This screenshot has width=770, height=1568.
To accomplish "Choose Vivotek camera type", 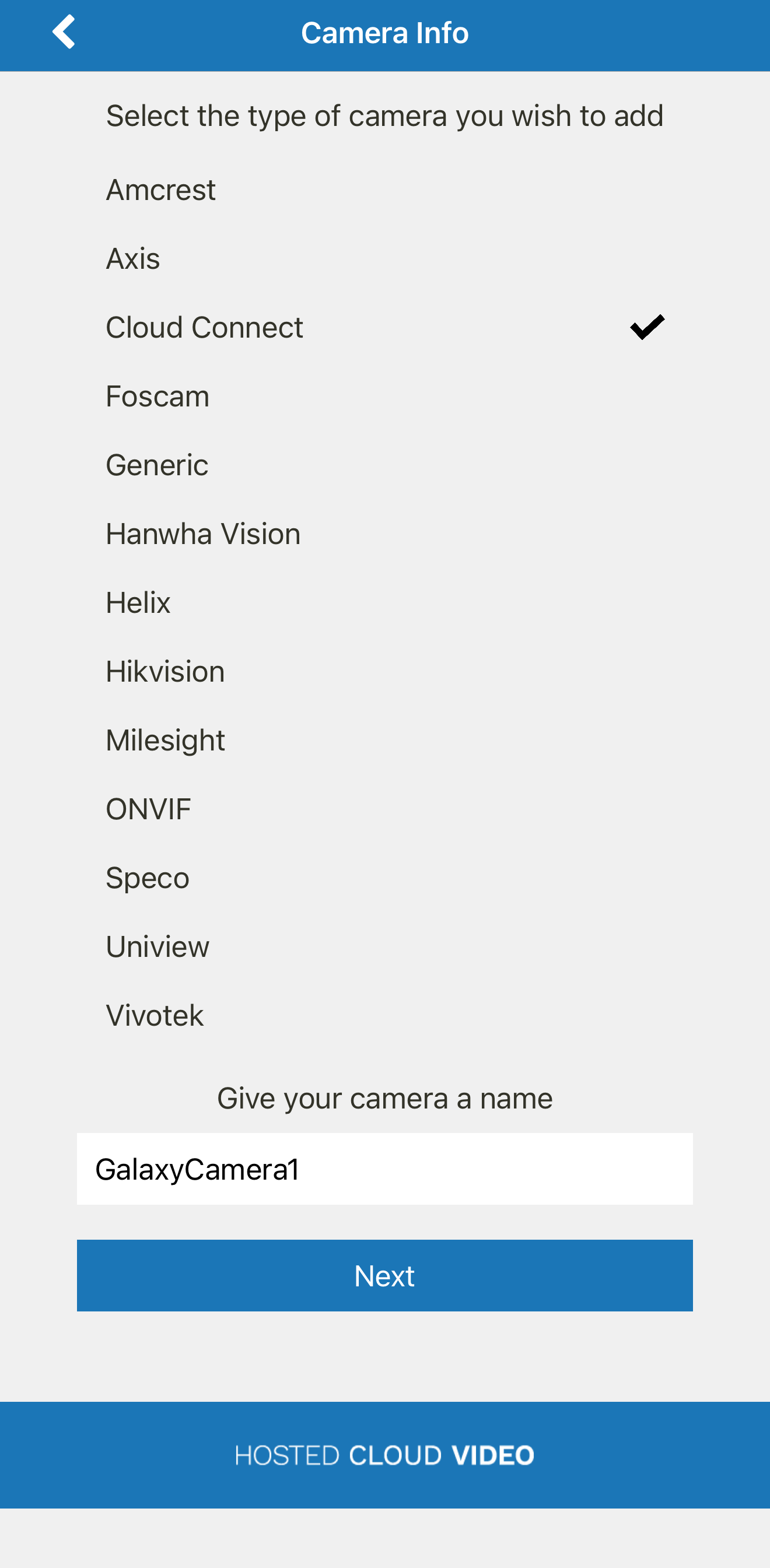I will click(155, 1015).
